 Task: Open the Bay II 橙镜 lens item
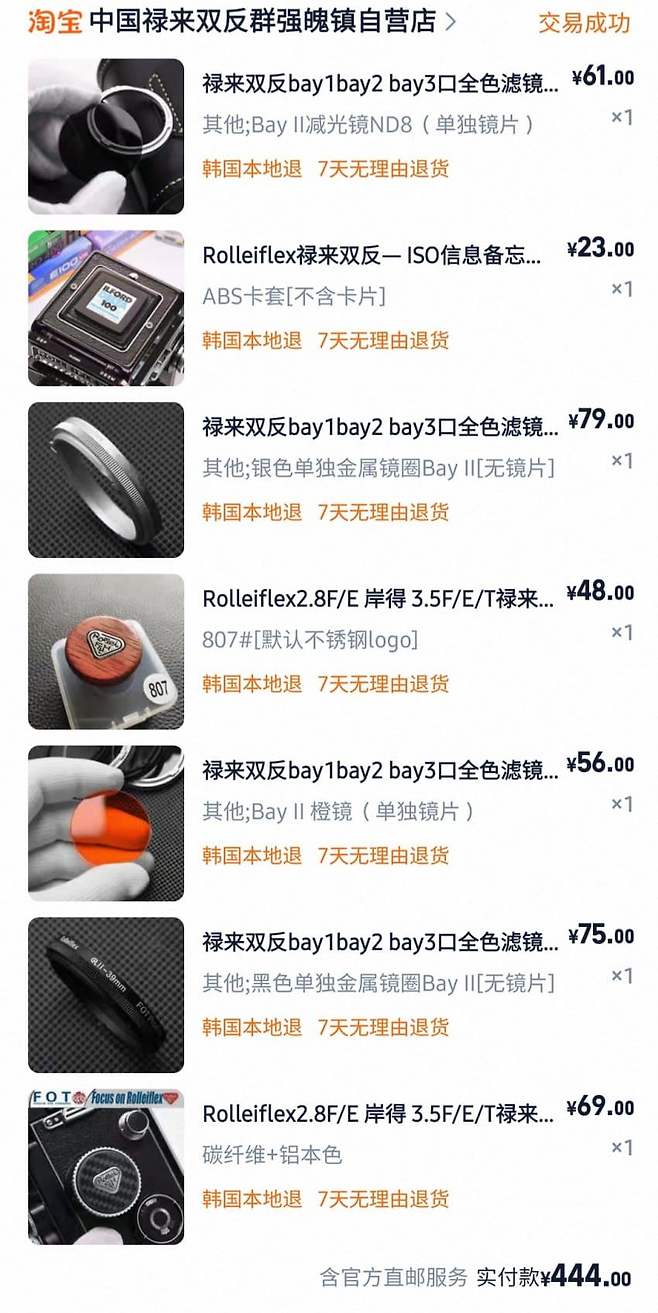pyautogui.click(x=380, y=771)
